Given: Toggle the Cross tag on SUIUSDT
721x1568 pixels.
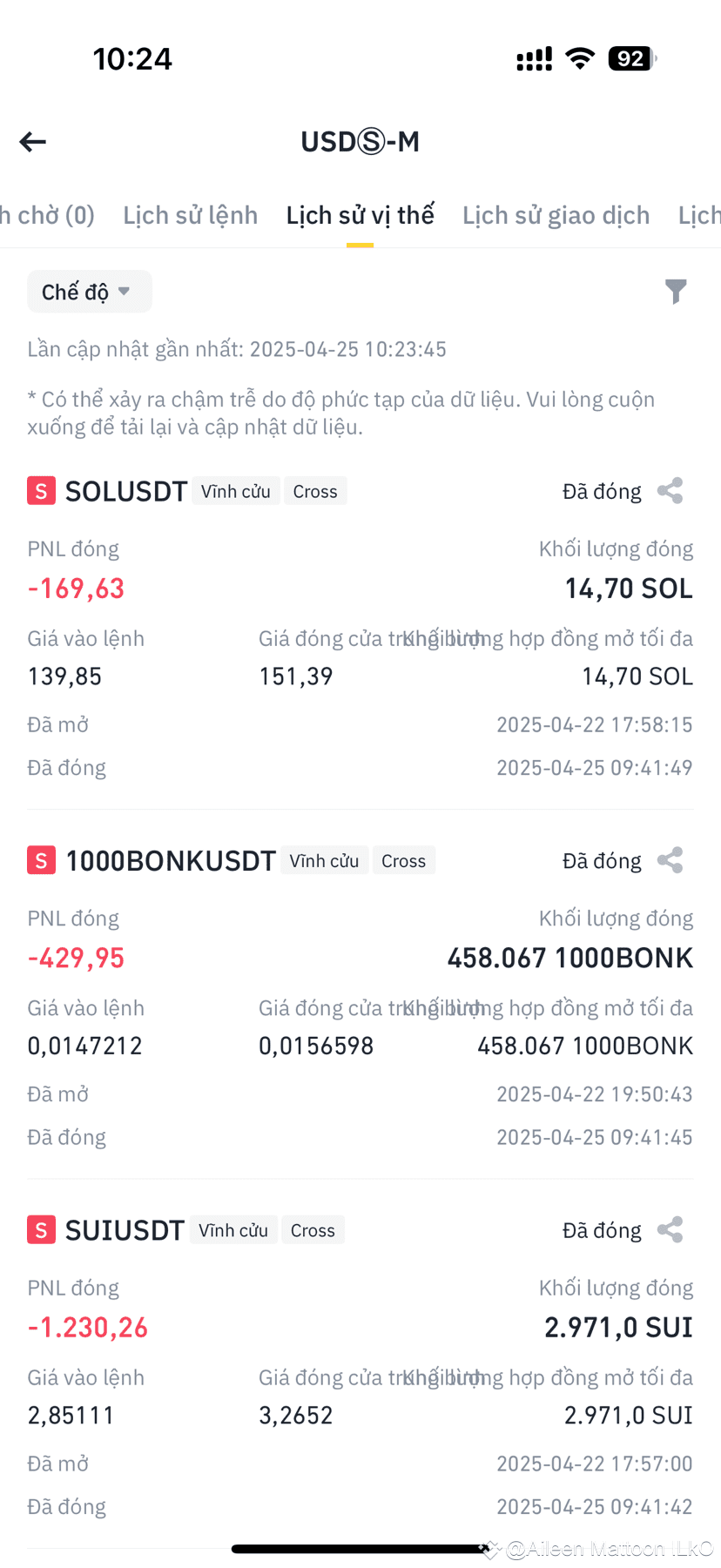Looking at the screenshot, I should coord(313,1229).
